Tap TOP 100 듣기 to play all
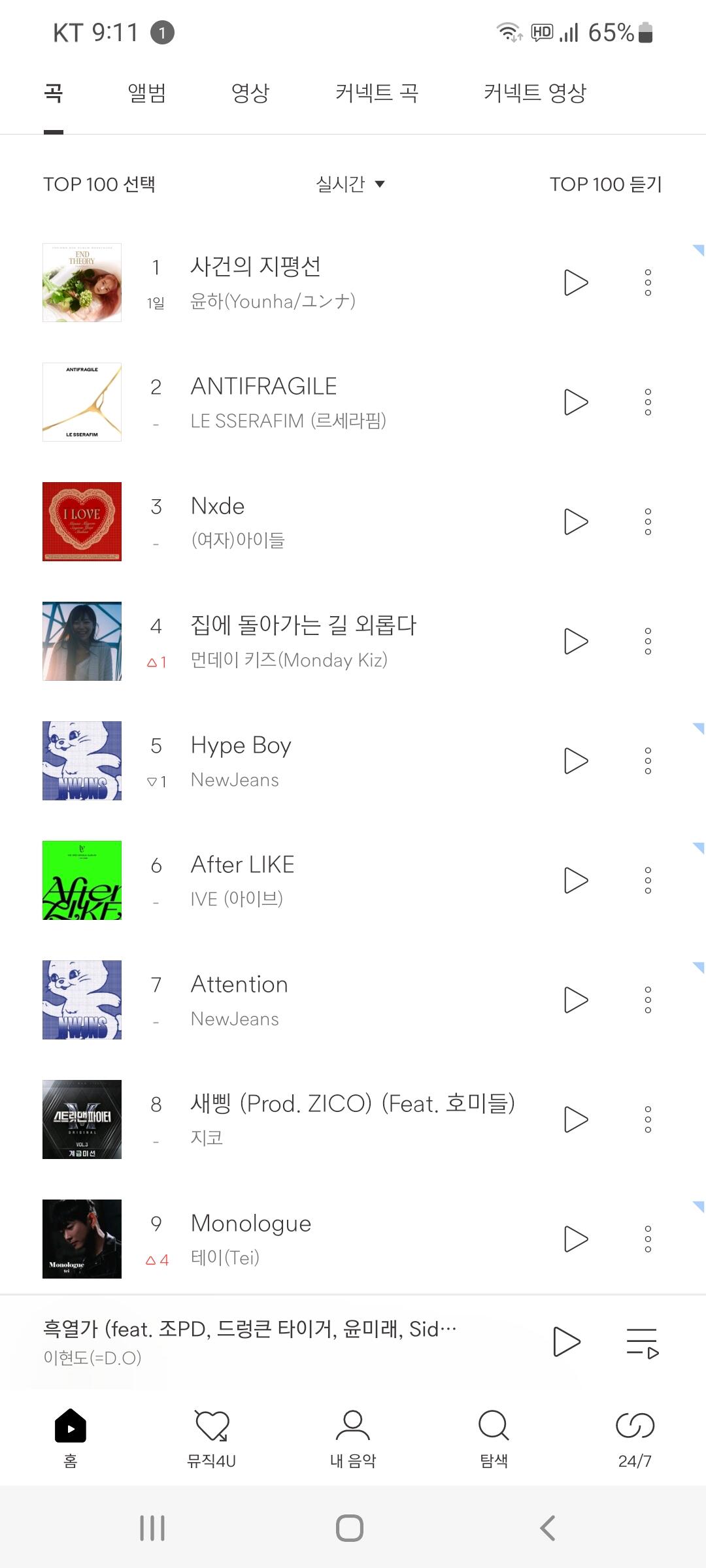This screenshot has height=1568, width=706. pos(605,184)
